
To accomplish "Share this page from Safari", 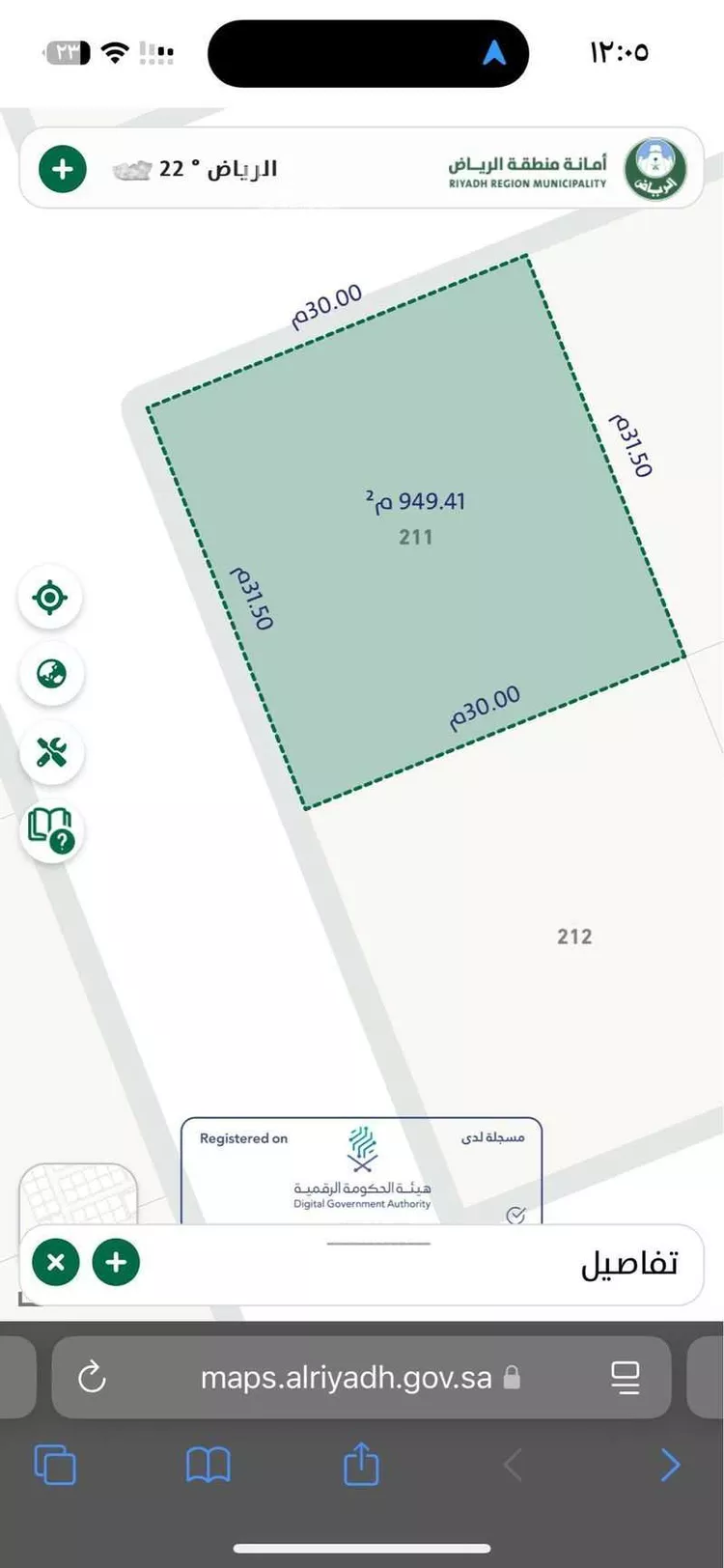I will tap(361, 1463).
